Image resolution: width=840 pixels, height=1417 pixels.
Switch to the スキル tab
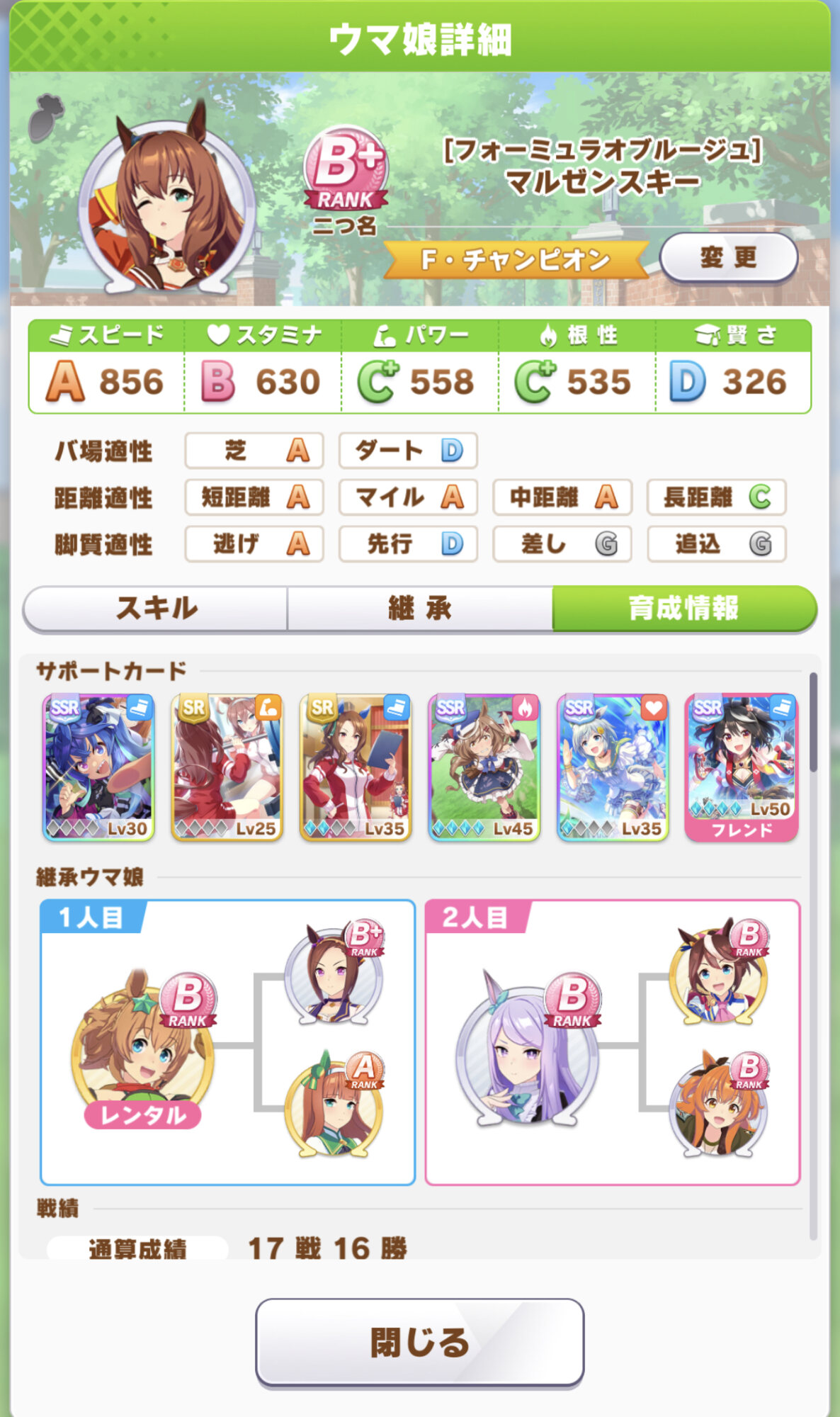(x=156, y=608)
